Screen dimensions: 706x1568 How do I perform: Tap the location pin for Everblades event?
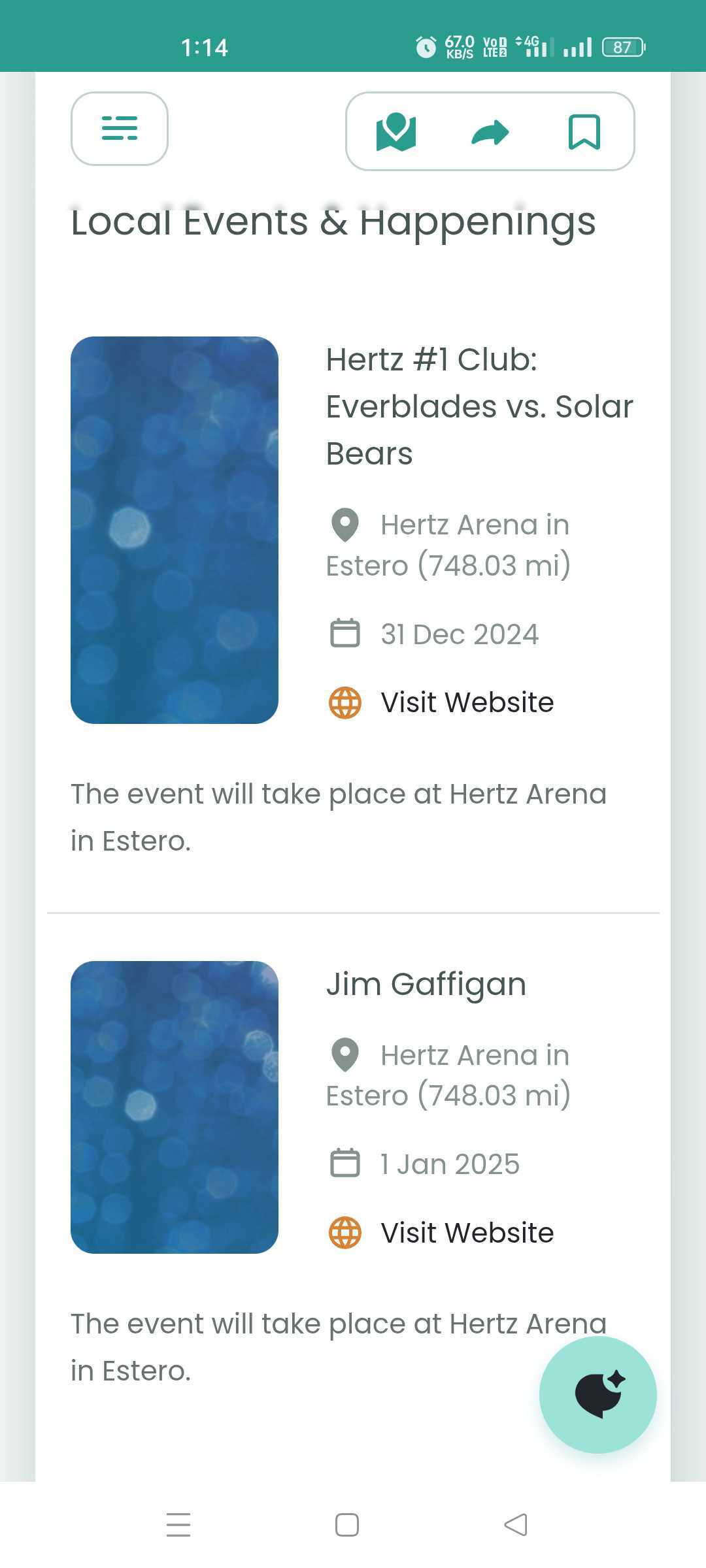(343, 525)
